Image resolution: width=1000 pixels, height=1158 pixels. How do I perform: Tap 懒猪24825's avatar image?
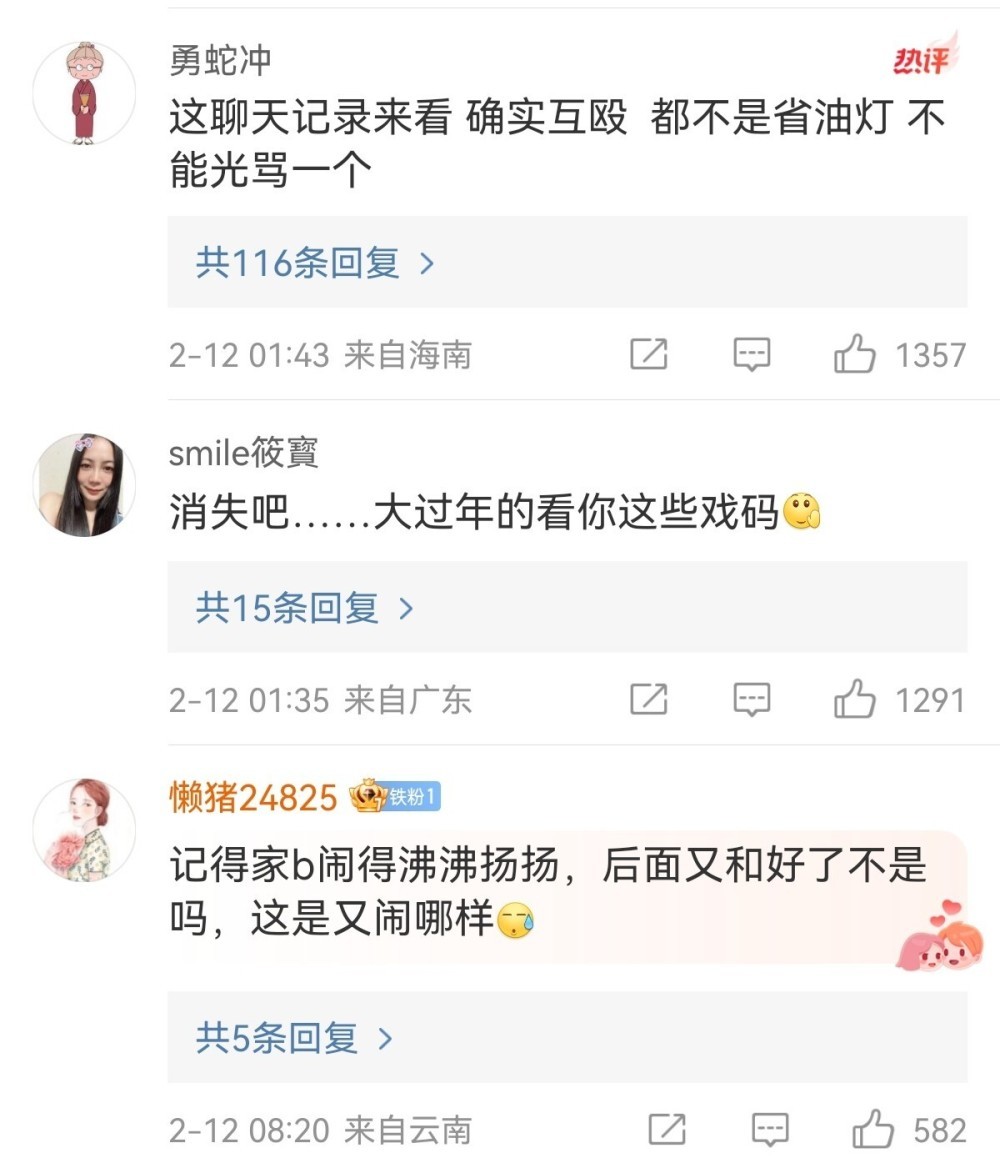[x=84, y=829]
